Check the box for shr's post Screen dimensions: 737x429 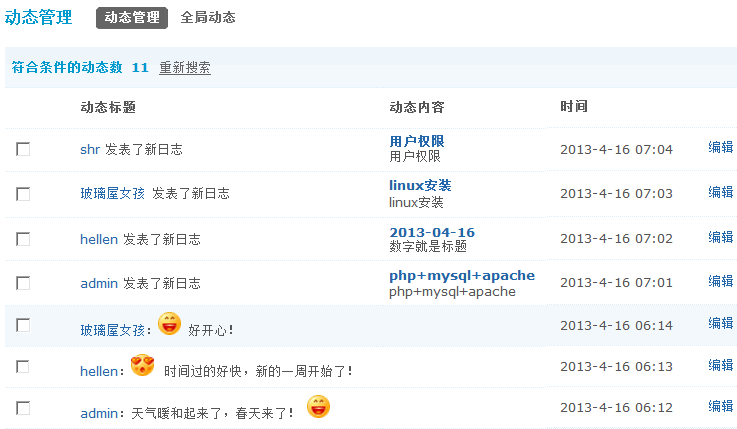point(23,149)
